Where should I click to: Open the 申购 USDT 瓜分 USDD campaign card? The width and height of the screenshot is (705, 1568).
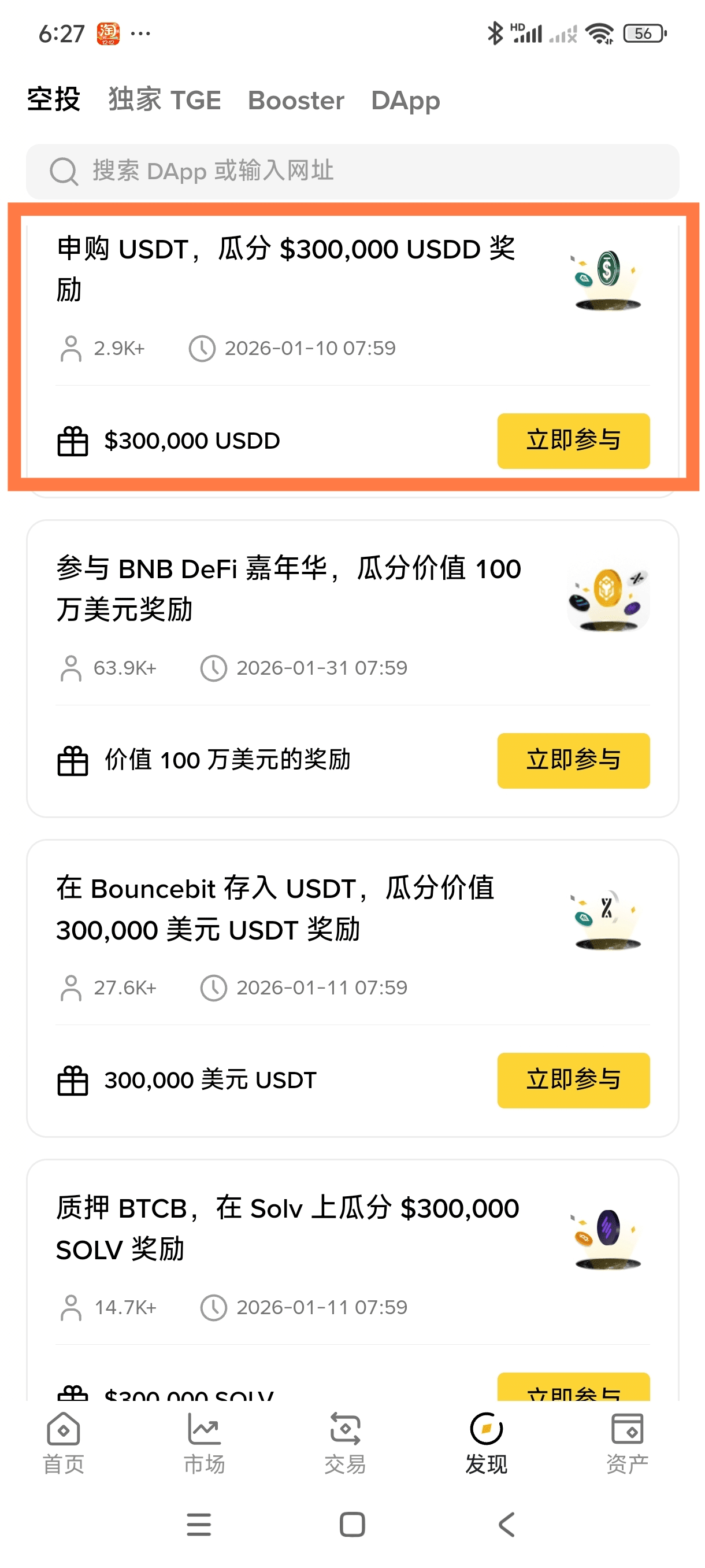click(x=286, y=269)
